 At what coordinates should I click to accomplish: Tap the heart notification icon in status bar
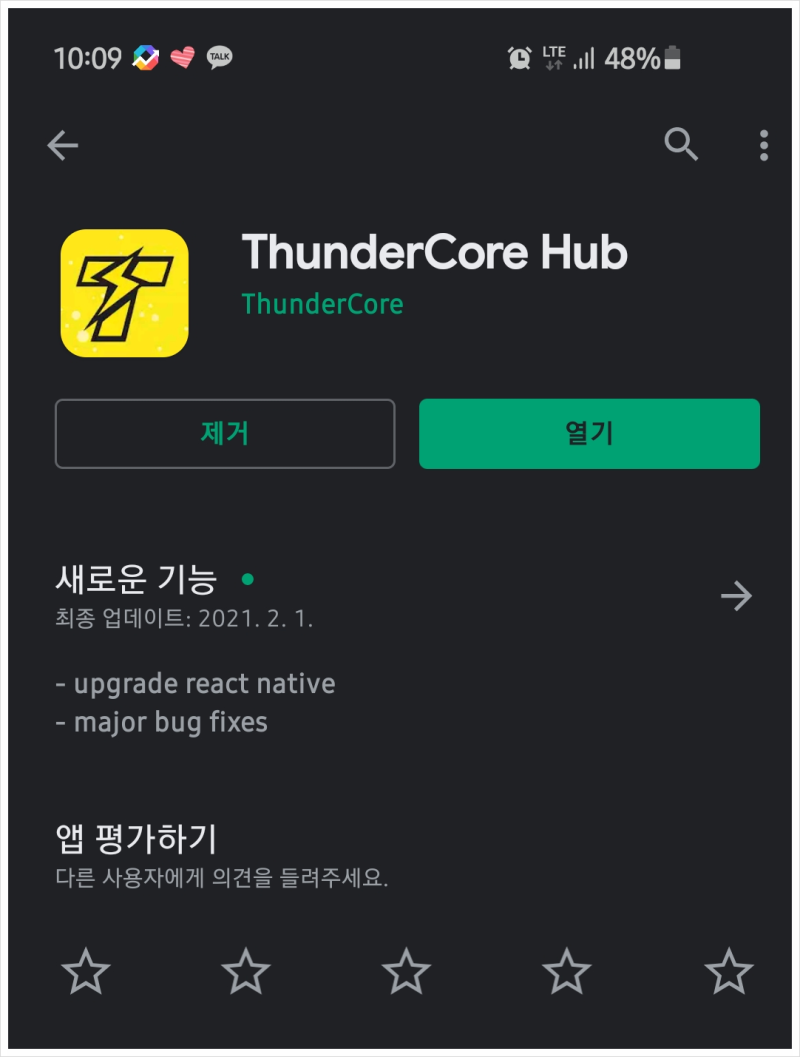pos(180,57)
